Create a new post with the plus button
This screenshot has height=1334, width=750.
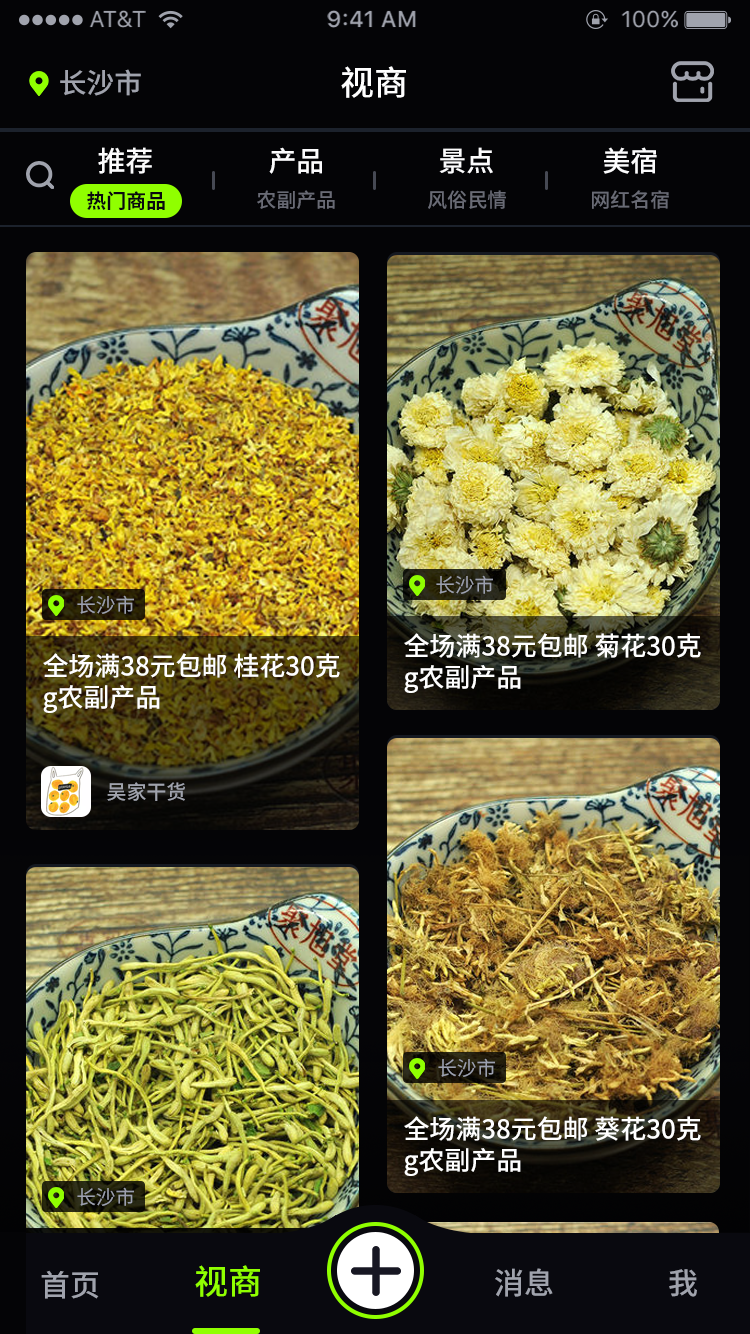click(x=376, y=1271)
